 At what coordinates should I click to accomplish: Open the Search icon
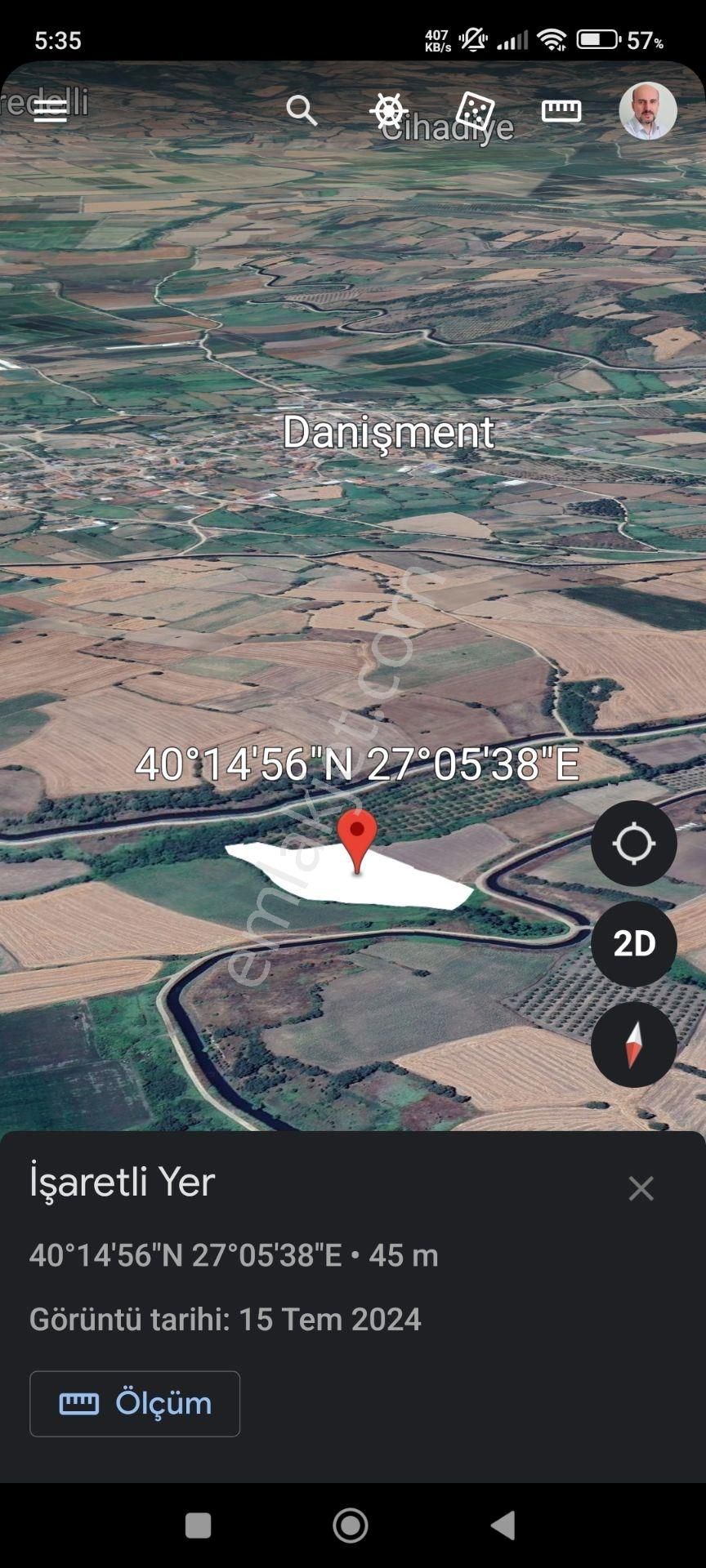[302, 111]
